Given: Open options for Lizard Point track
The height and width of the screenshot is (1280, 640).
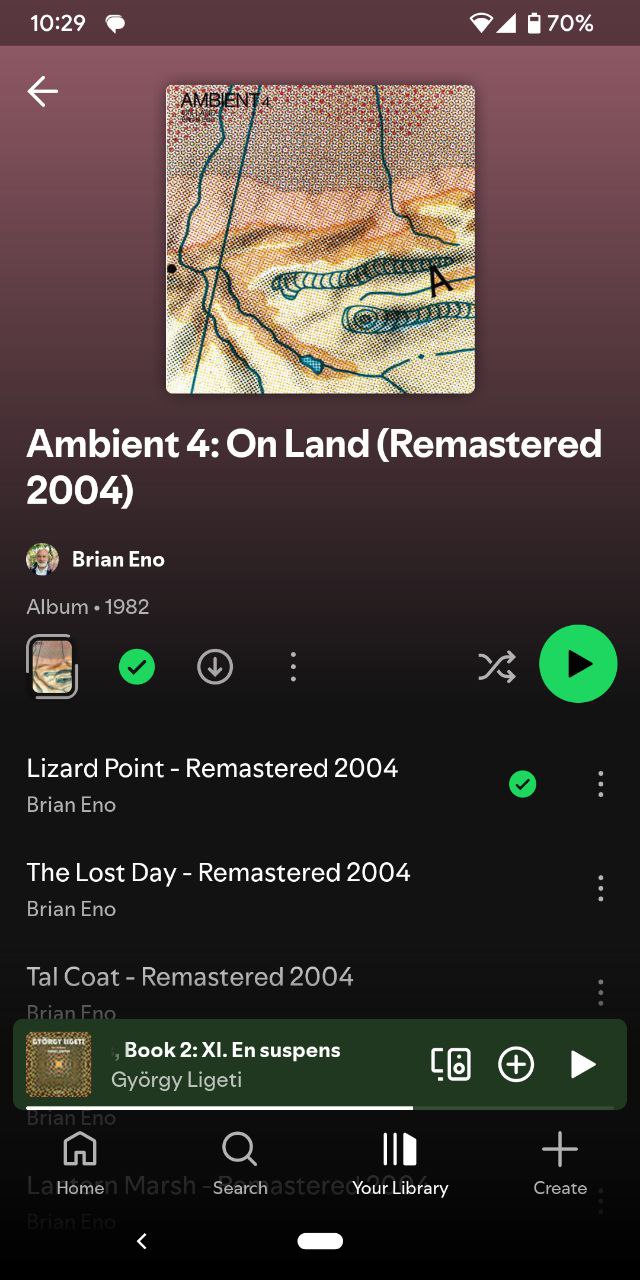Looking at the screenshot, I should click(x=600, y=784).
